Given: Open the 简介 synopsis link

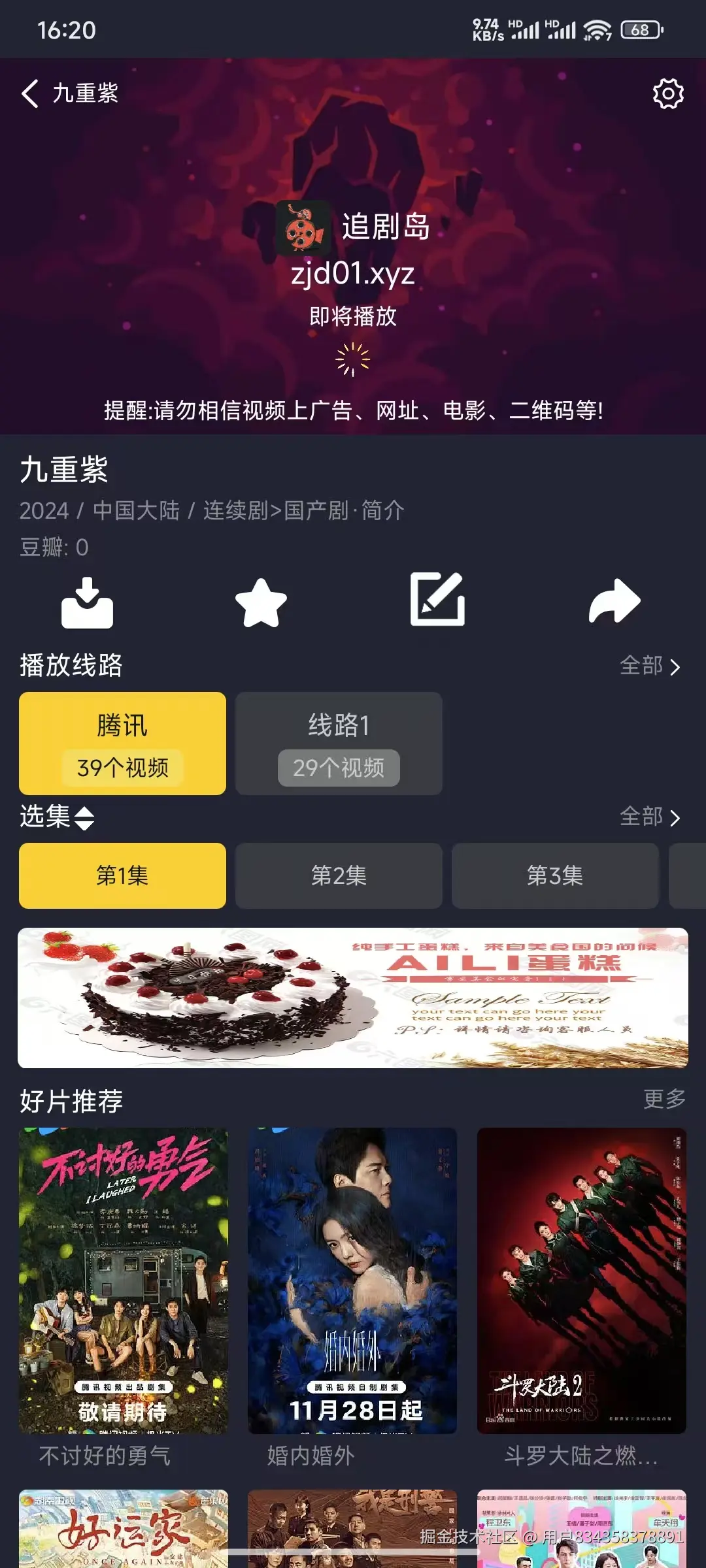Looking at the screenshot, I should (383, 510).
